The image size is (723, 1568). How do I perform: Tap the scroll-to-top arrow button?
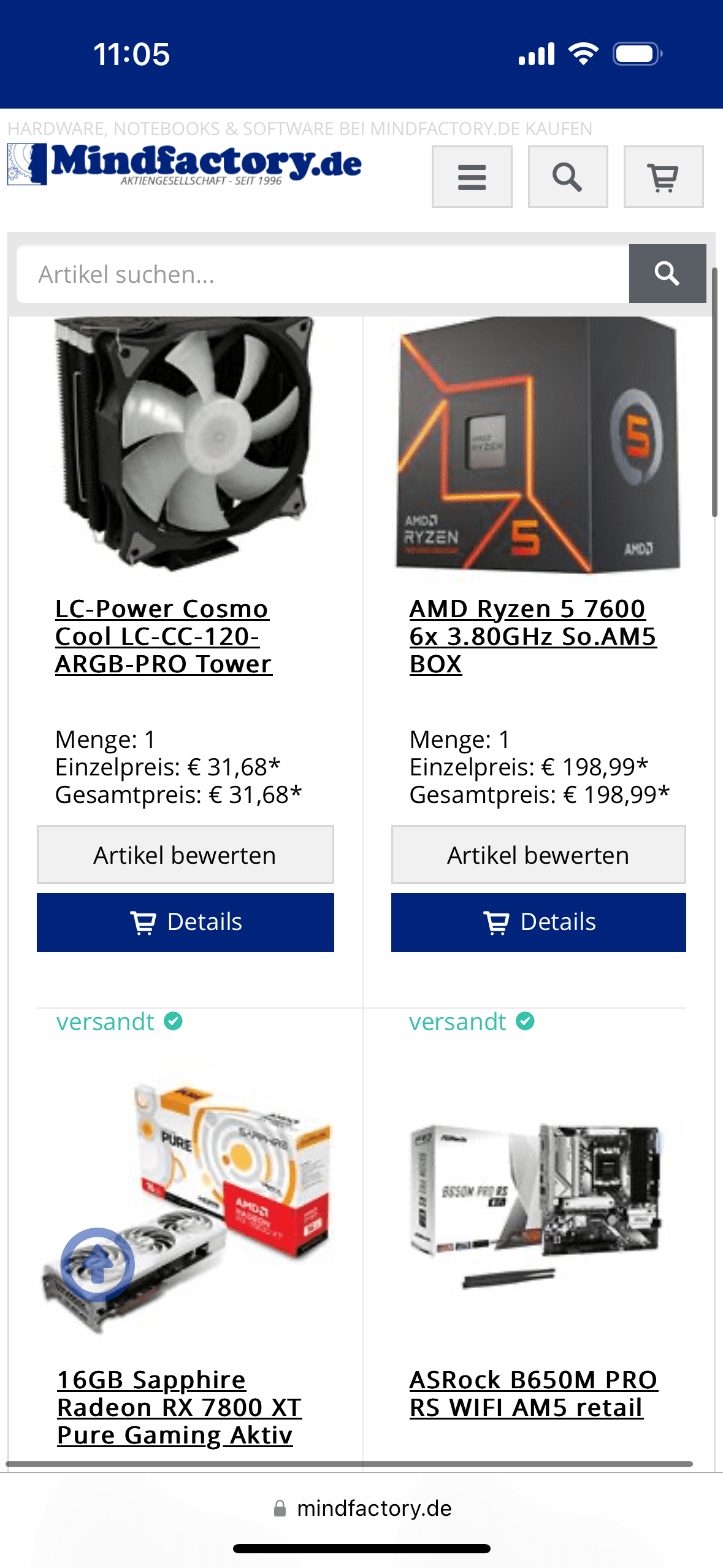[x=98, y=1265]
